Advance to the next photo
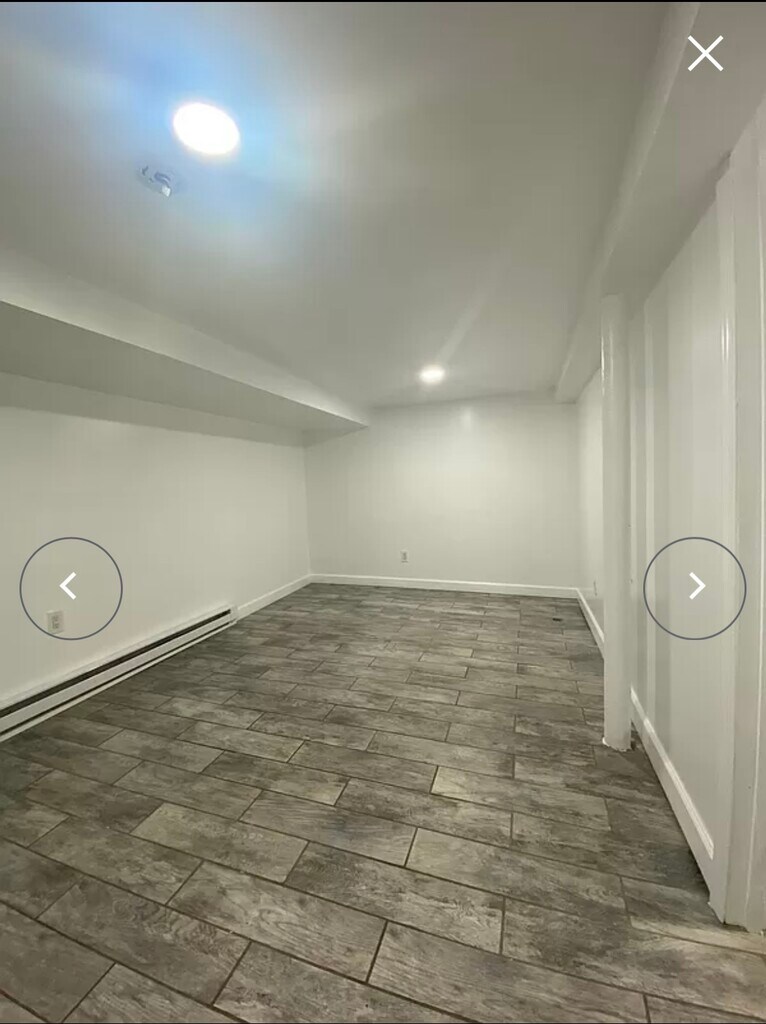The height and width of the screenshot is (1024, 766). tap(694, 588)
